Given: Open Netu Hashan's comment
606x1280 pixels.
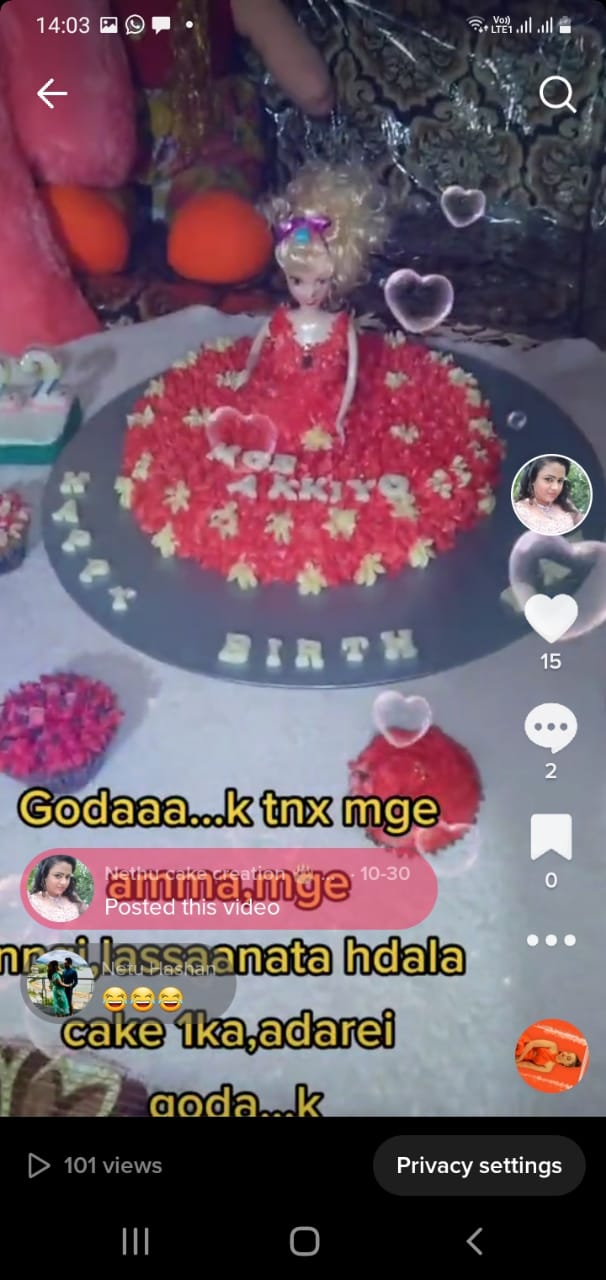Looking at the screenshot, I should tap(130, 984).
